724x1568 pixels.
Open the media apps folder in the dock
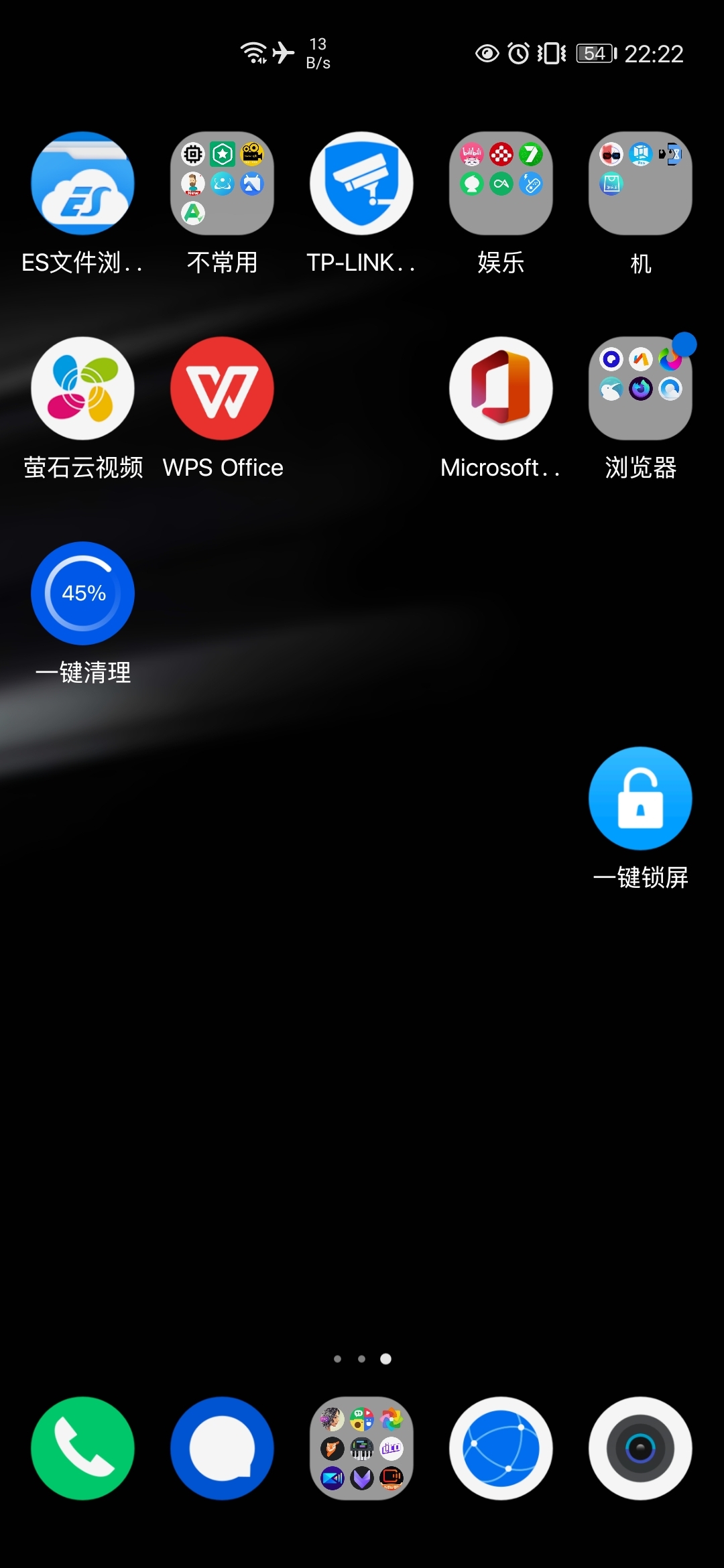point(361,1448)
